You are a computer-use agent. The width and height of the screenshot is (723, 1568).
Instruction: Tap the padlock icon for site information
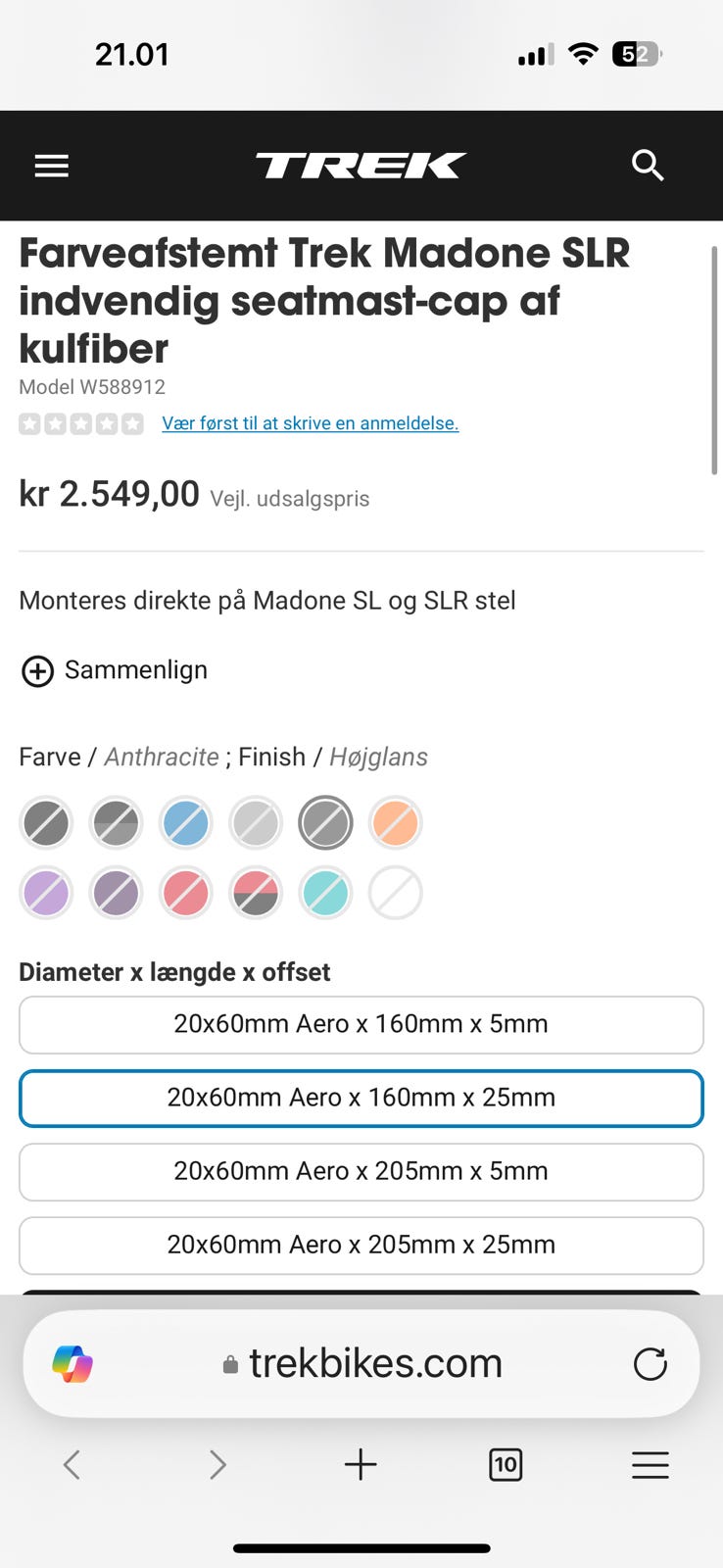coord(228,1362)
